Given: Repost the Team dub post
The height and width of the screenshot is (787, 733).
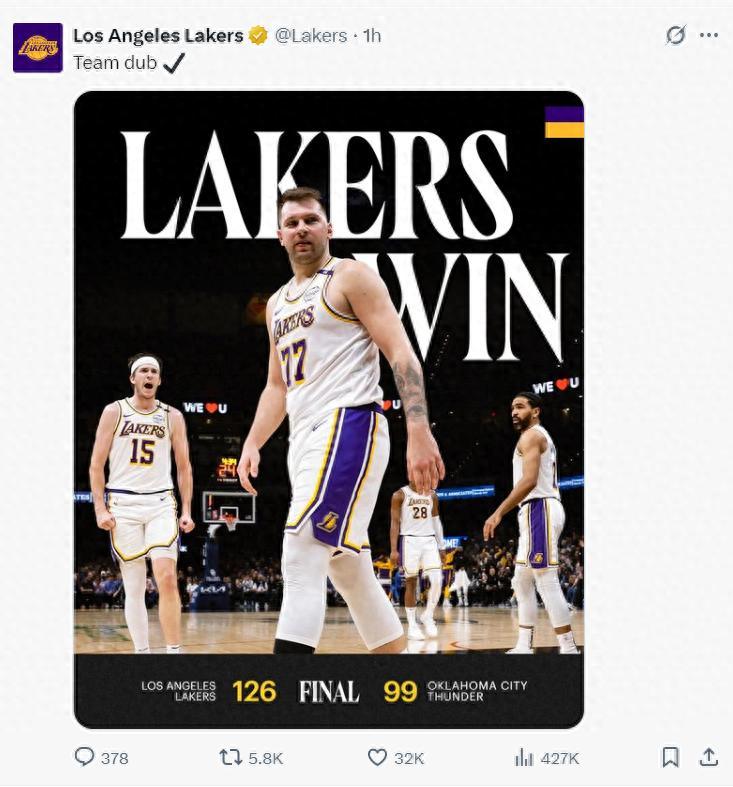Looking at the screenshot, I should (231, 757).
